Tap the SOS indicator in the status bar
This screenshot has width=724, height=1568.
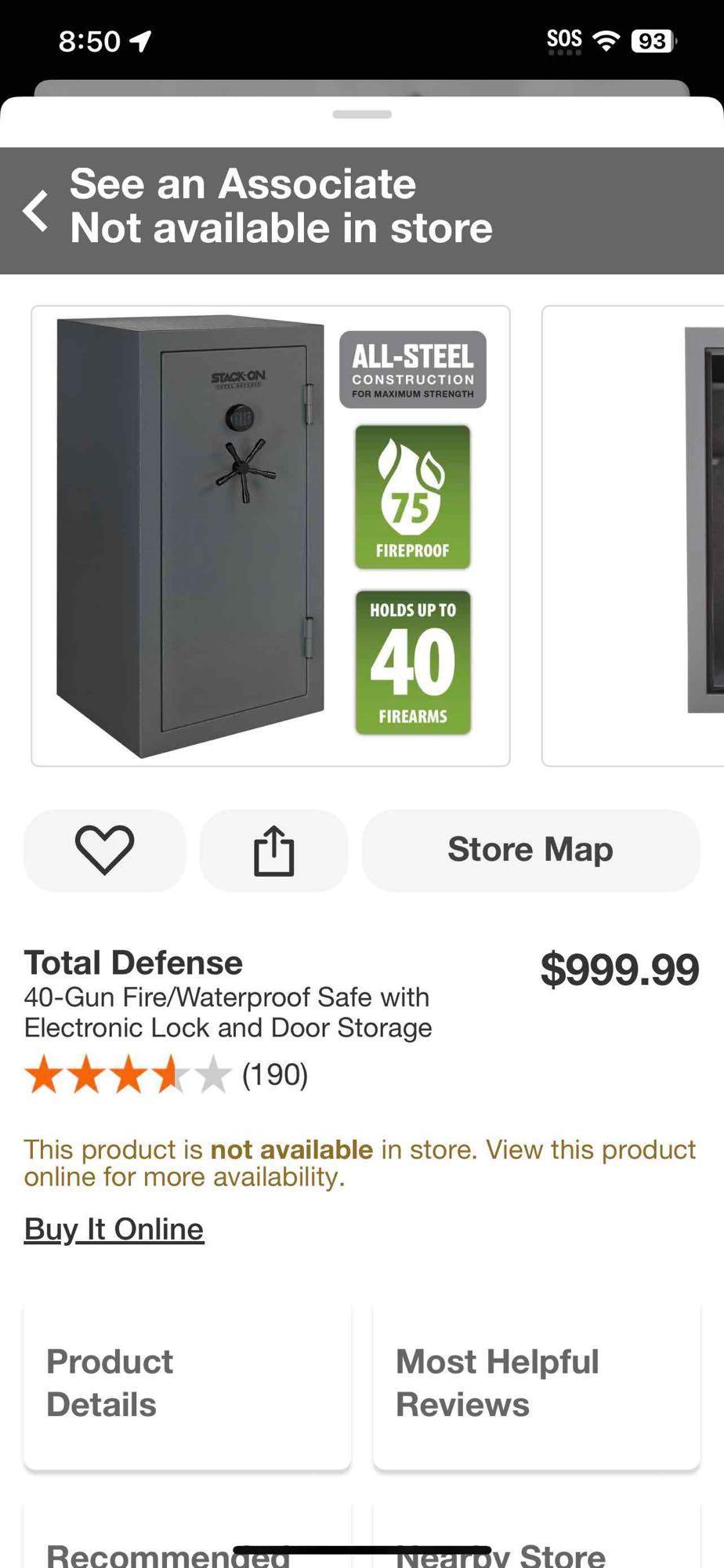[x=564, y=39]
